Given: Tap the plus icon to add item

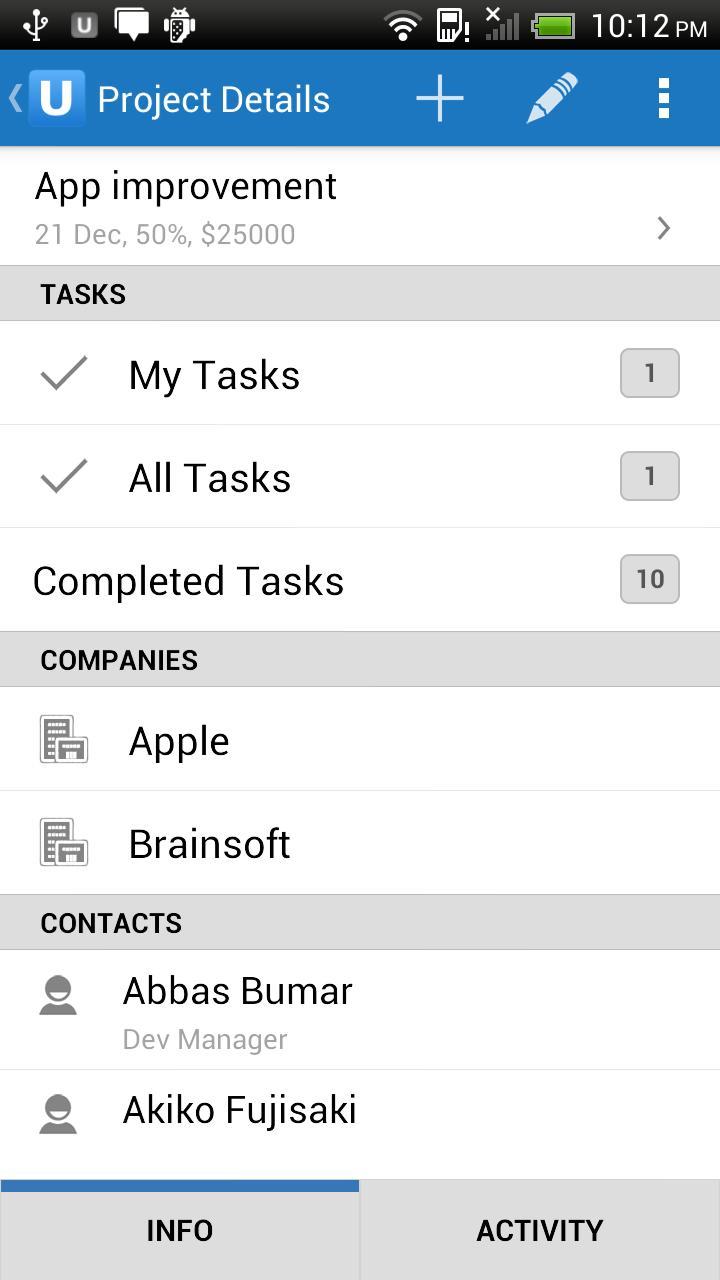Looking at the screenshot, I should click(440, 99).
